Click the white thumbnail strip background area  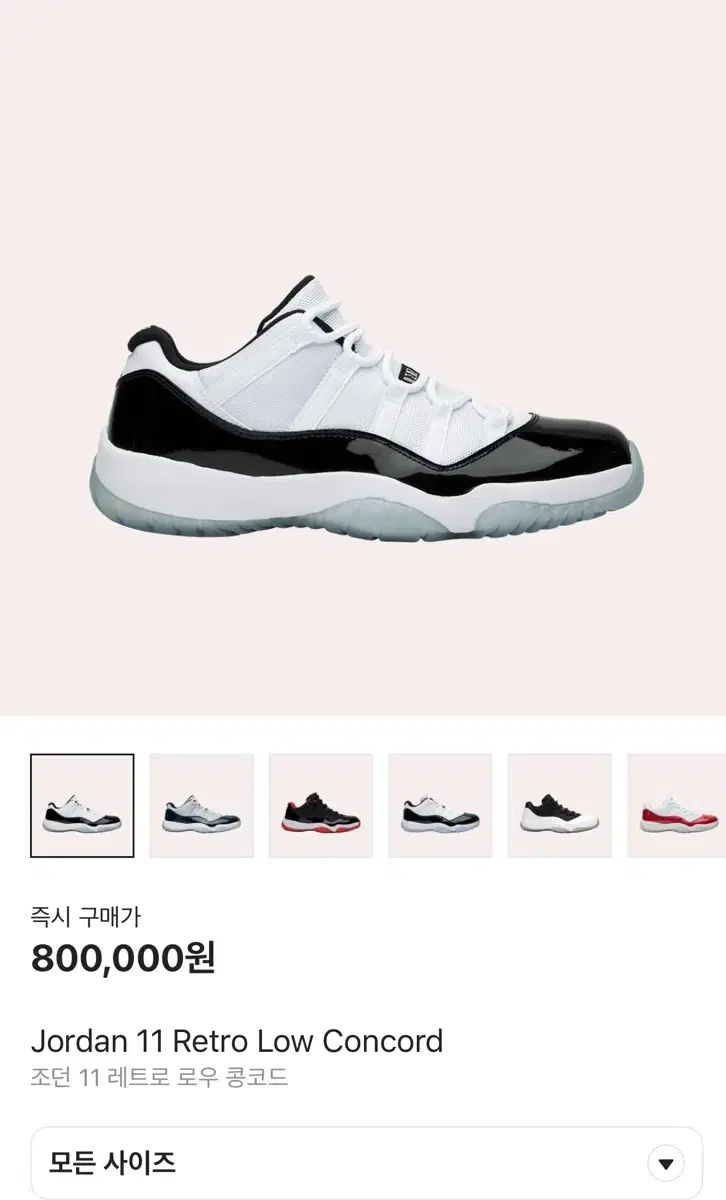click(x=363, y=870)
